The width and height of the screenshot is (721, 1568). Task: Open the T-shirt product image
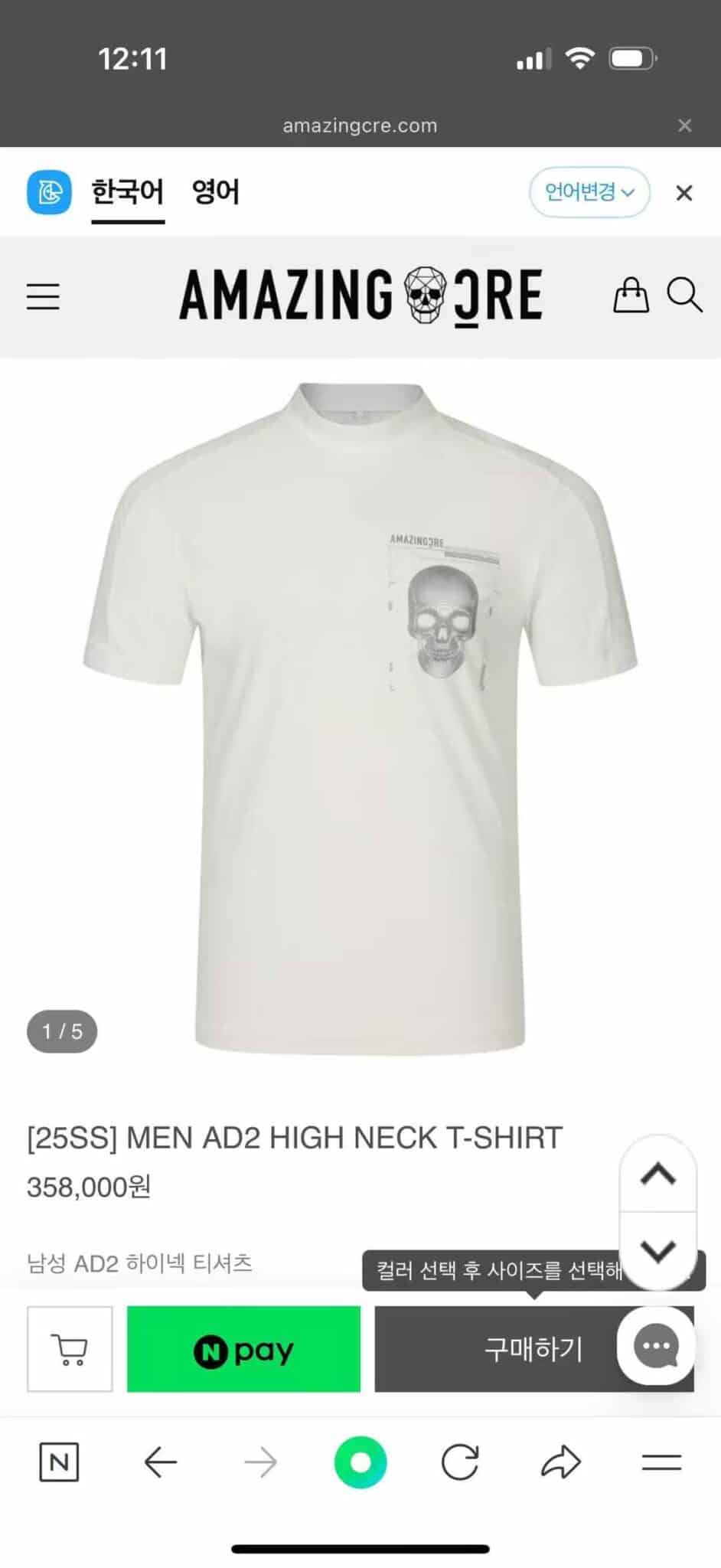point(360,720)
